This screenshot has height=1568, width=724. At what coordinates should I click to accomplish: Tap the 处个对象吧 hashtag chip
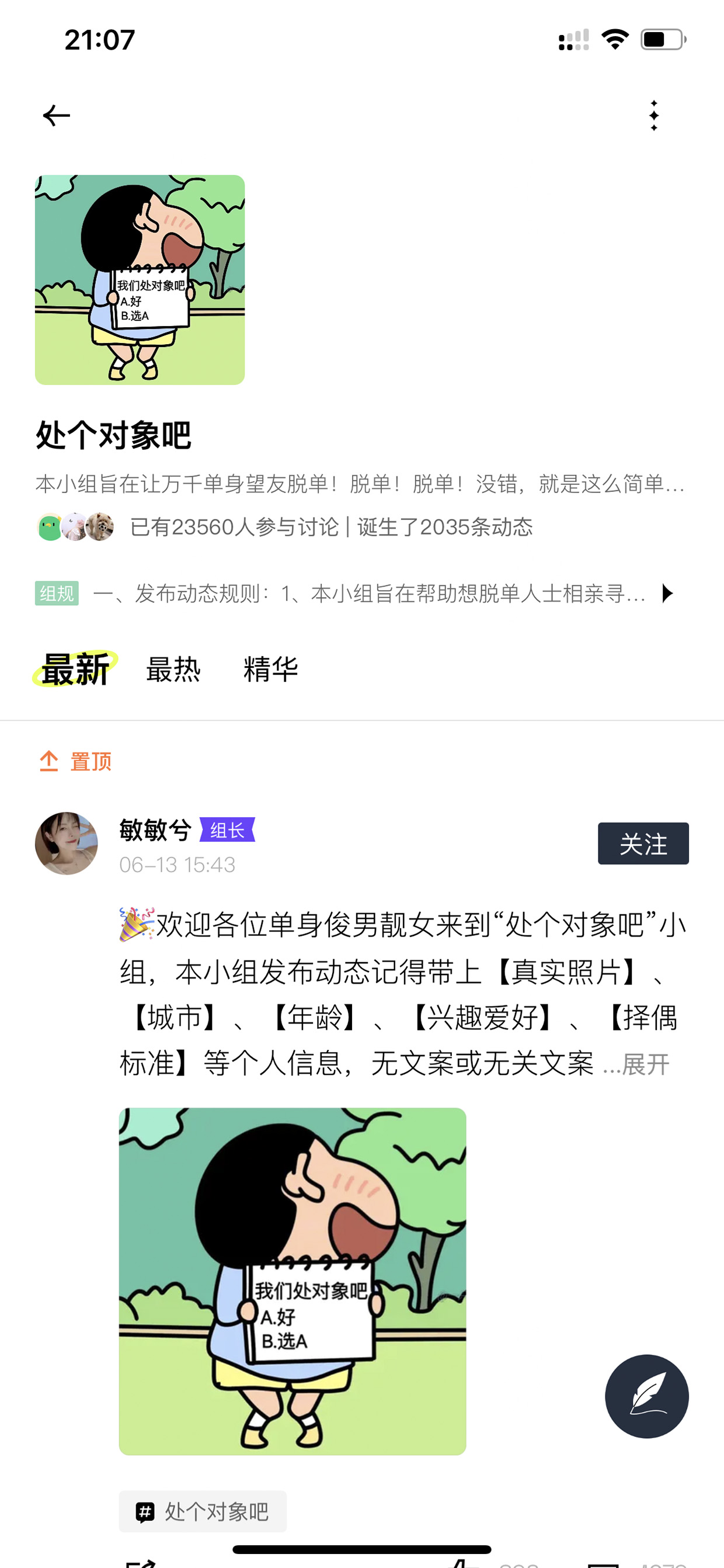203,1511
